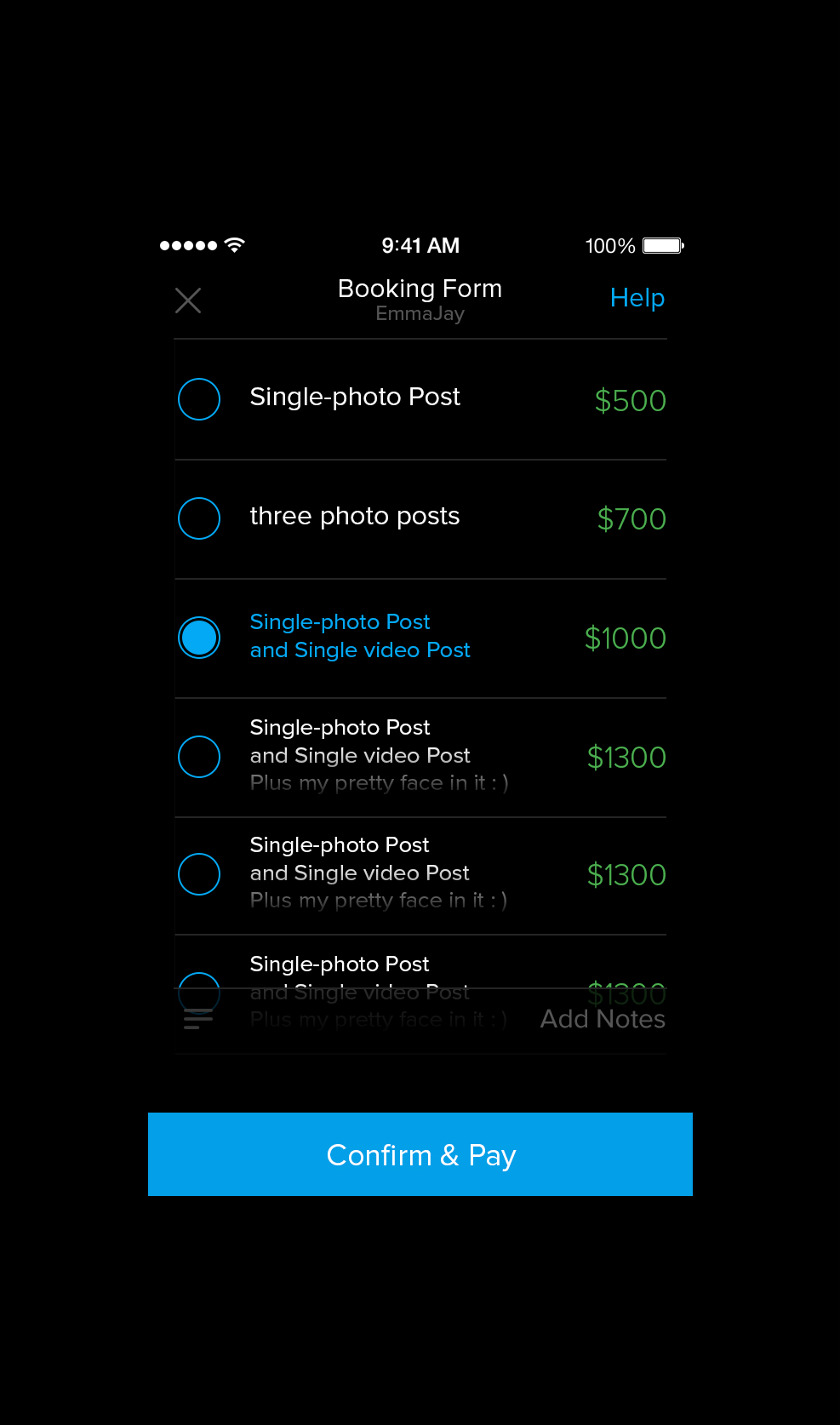Viewport: 840px width, 1425px height.
Task: Select the $1000 photo and video option
Action: [199, 638]
